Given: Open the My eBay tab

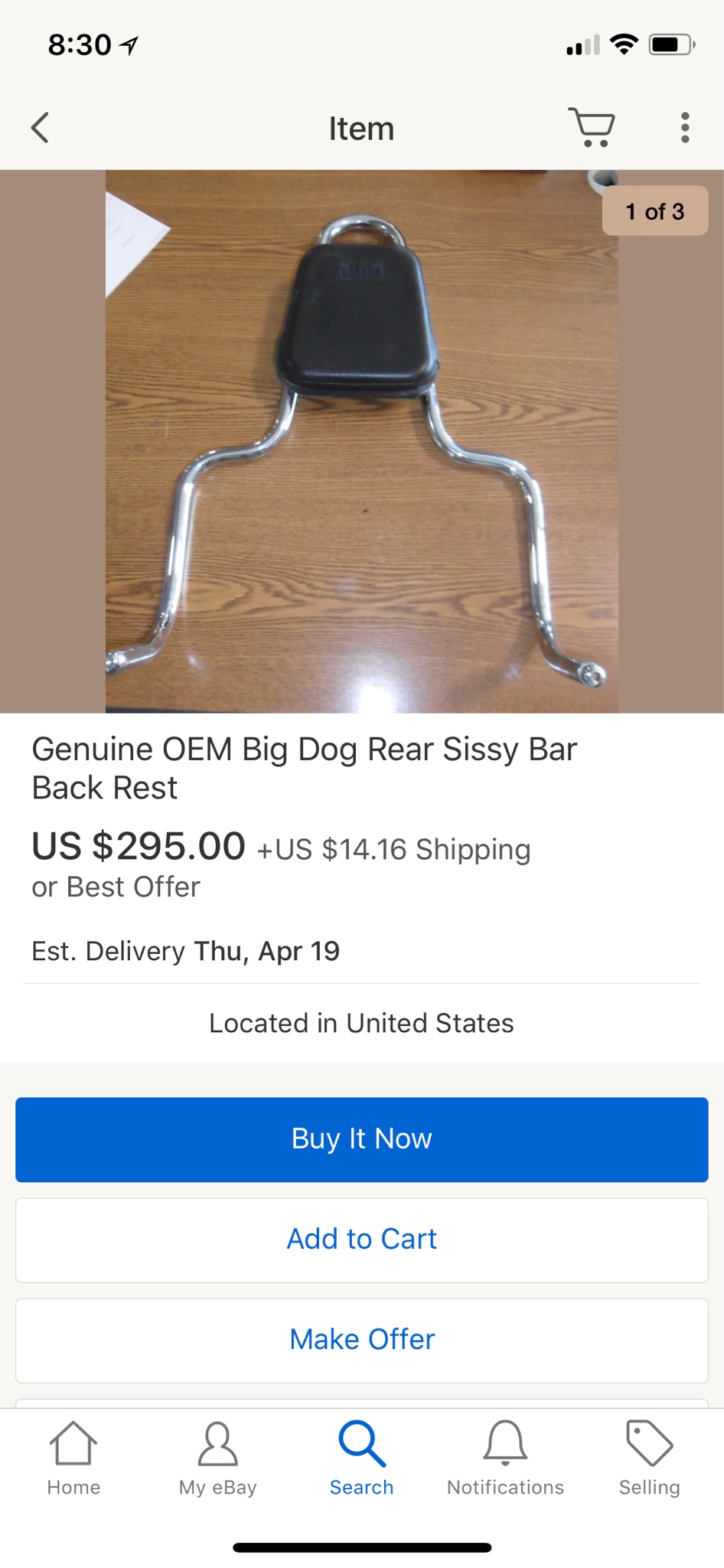Looking at the screenshot, I should click(217, 1458).
